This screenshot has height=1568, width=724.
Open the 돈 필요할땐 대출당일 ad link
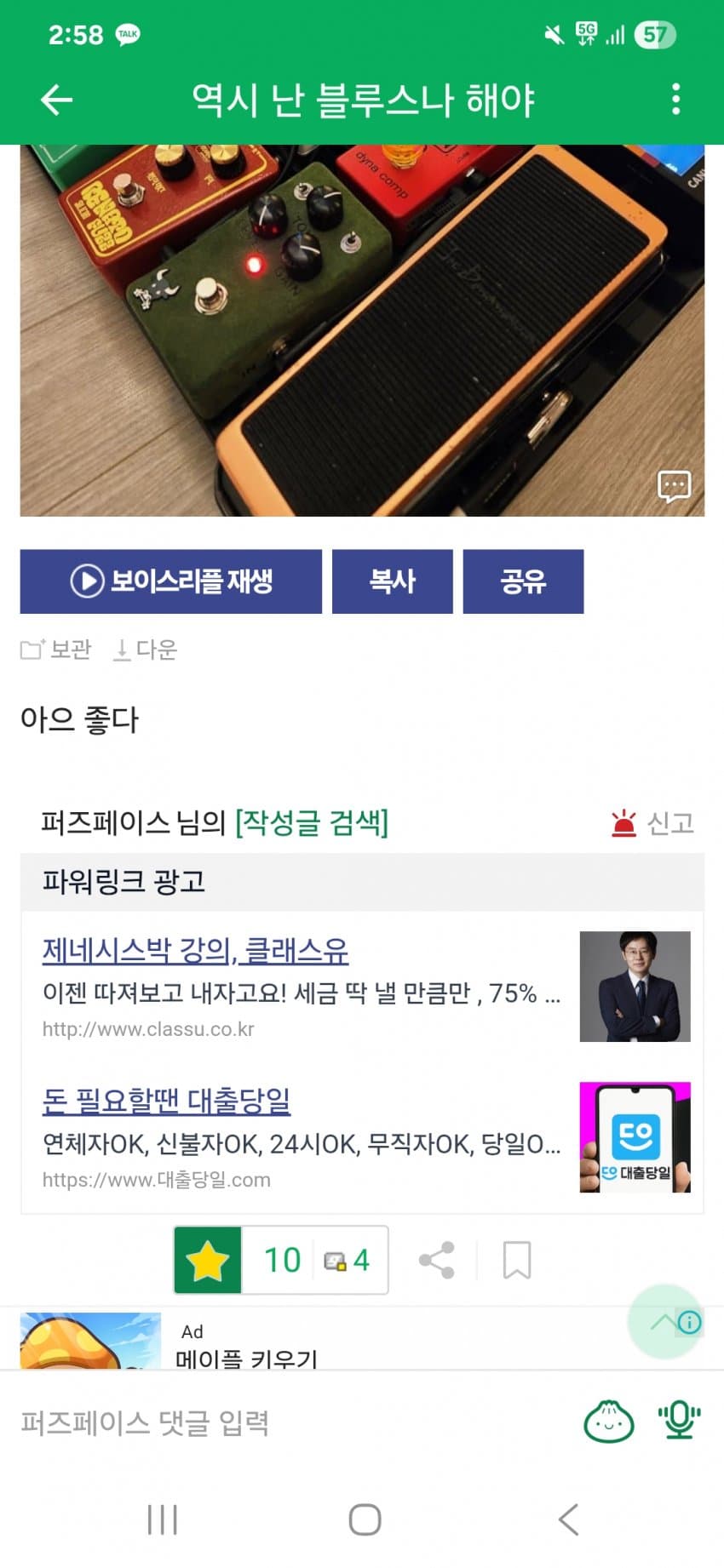click(166, 1101)
